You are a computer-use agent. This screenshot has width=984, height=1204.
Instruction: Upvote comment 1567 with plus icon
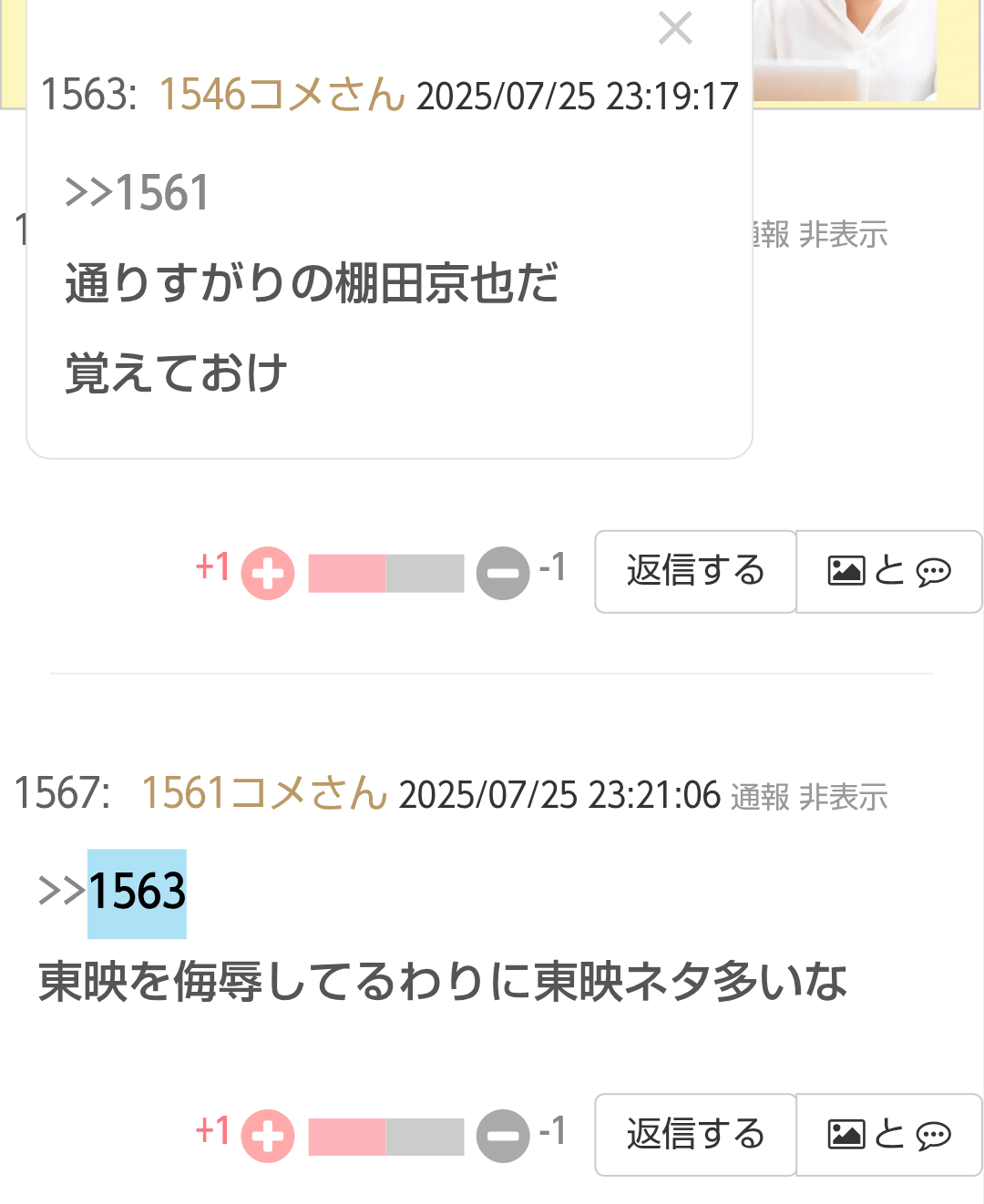click(x=268, y=1137)
